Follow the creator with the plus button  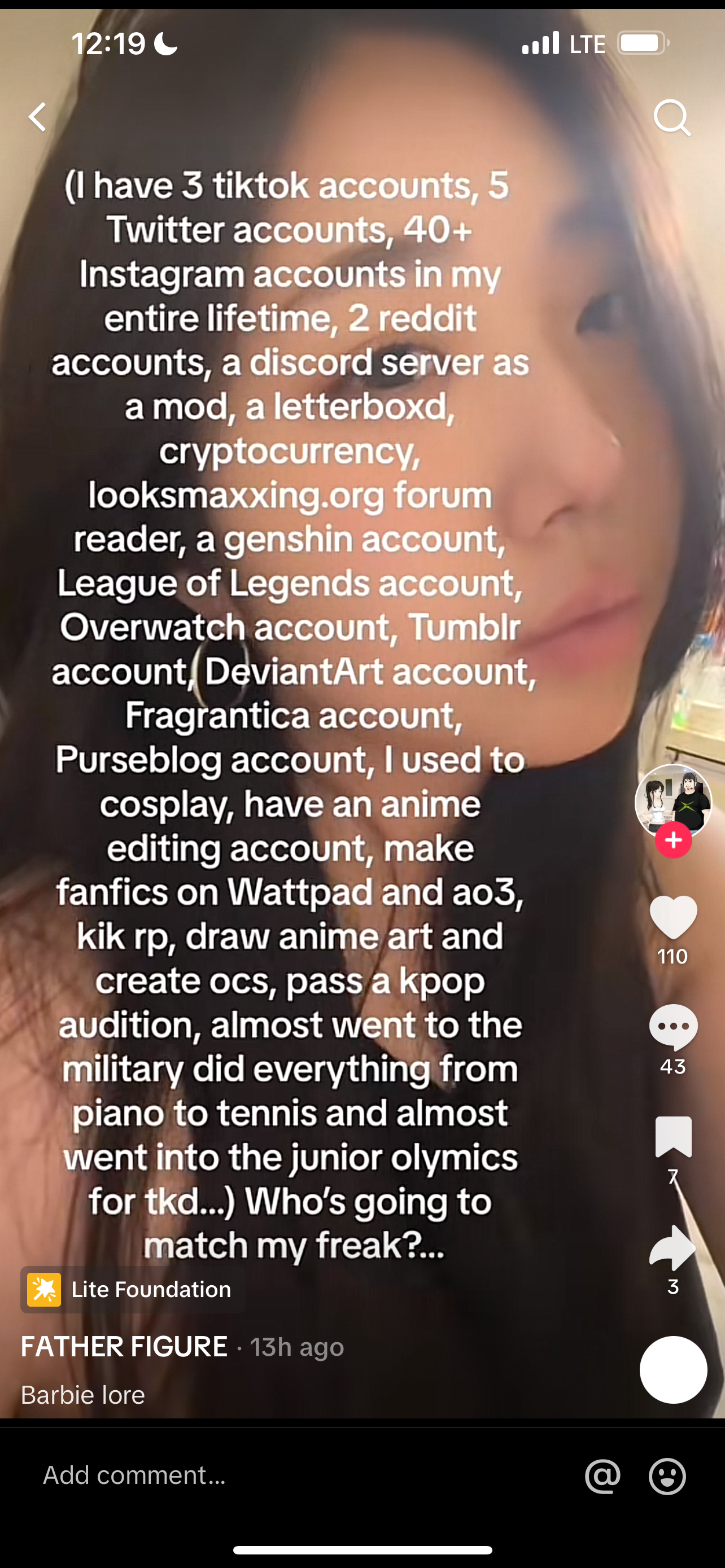673,840
